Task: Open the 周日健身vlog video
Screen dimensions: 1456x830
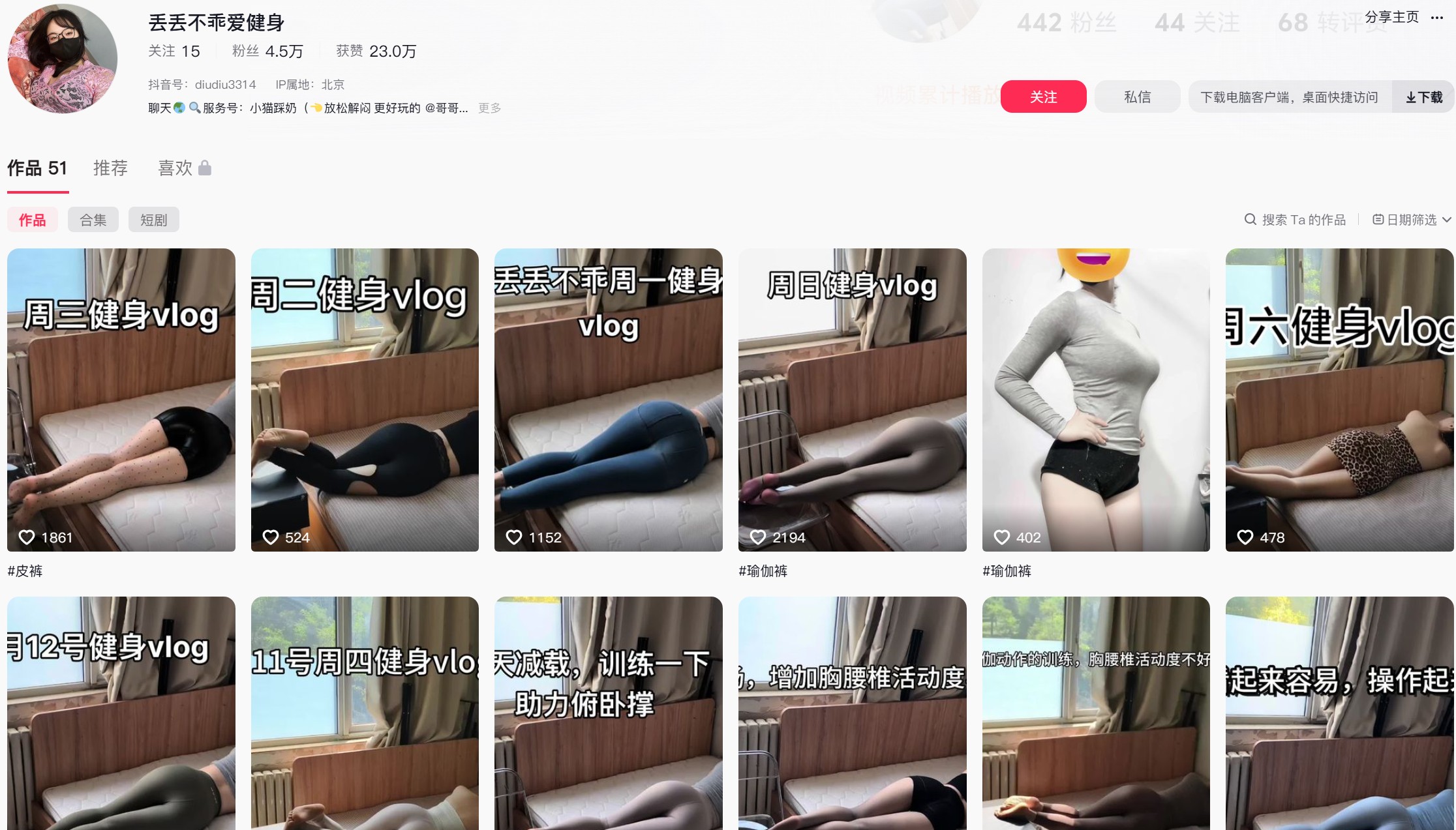Action: (x=852, y=399)
